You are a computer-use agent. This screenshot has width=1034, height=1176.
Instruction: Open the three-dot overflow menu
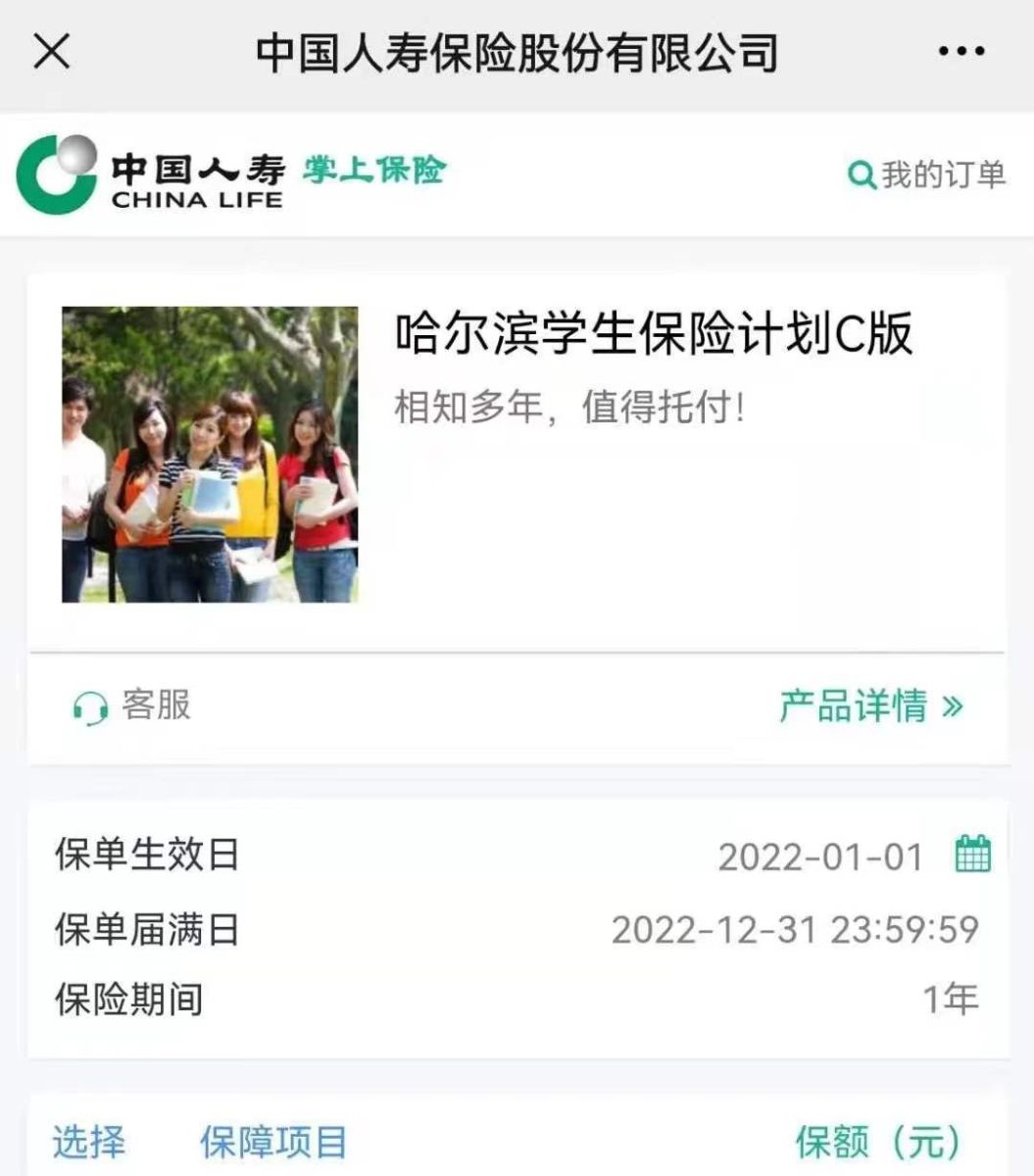click(x=960, y=52)
